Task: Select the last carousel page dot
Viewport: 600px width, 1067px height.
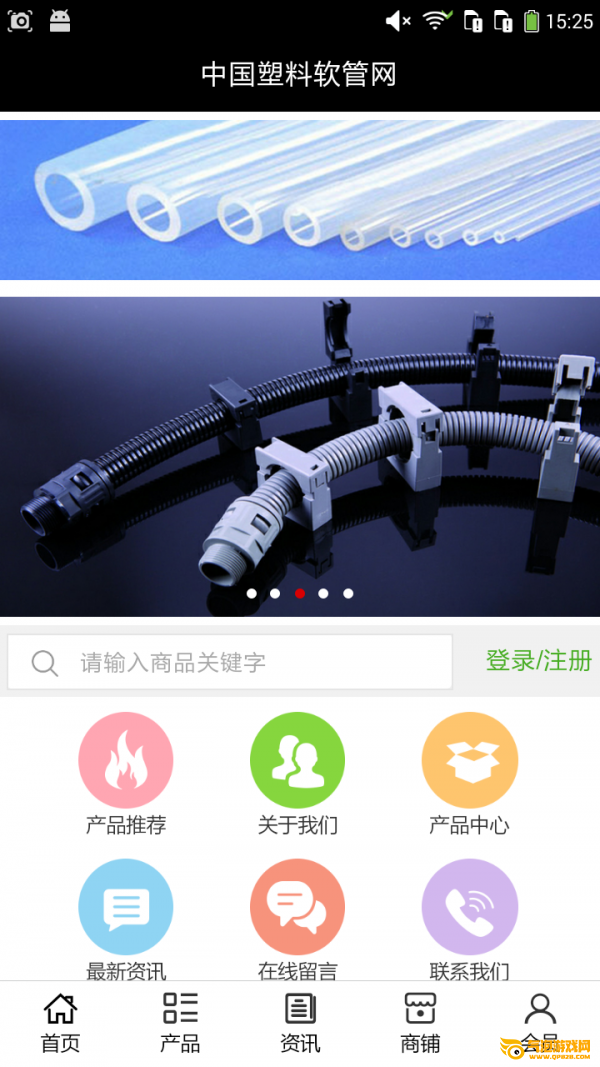Action: click(x=348, y=593)
